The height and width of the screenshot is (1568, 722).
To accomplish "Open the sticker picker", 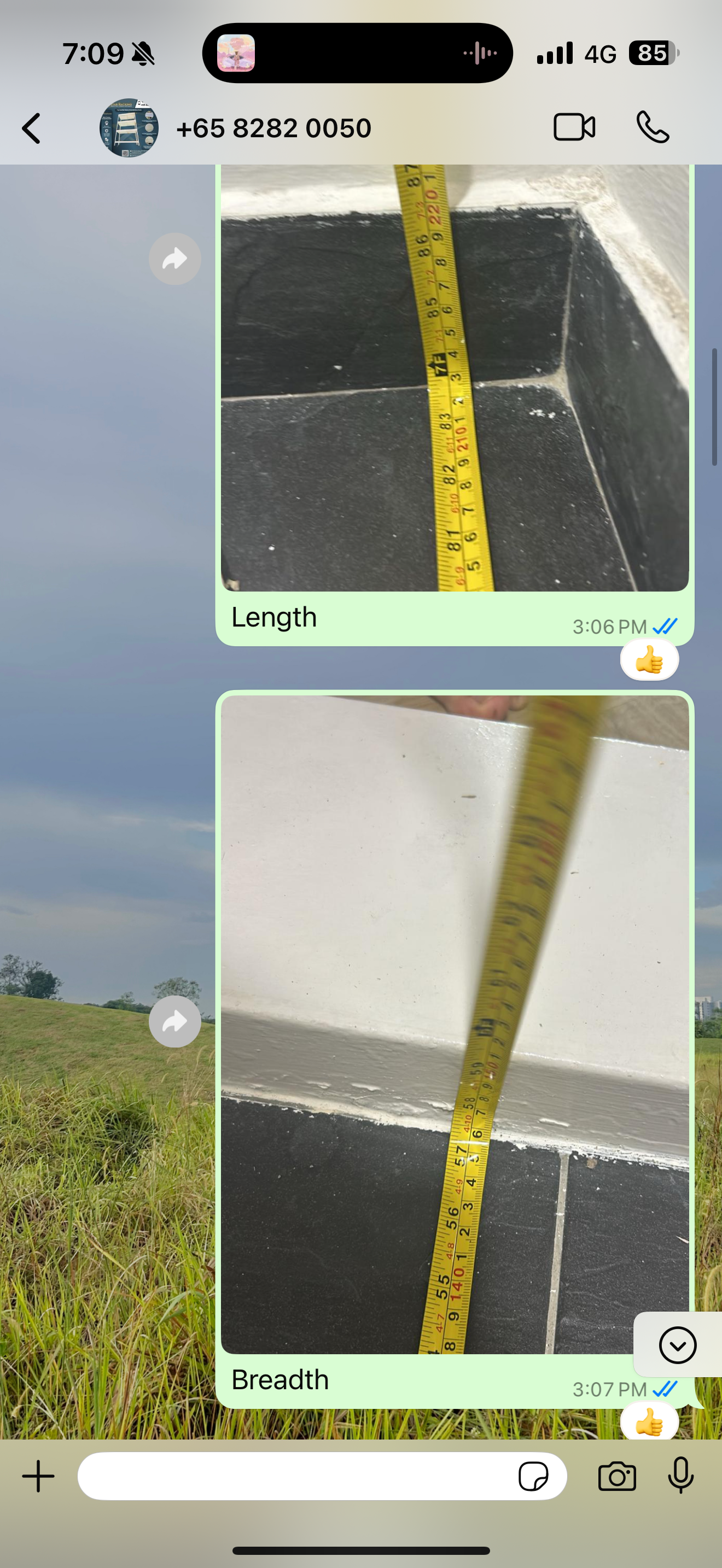I will [533, 1477].
